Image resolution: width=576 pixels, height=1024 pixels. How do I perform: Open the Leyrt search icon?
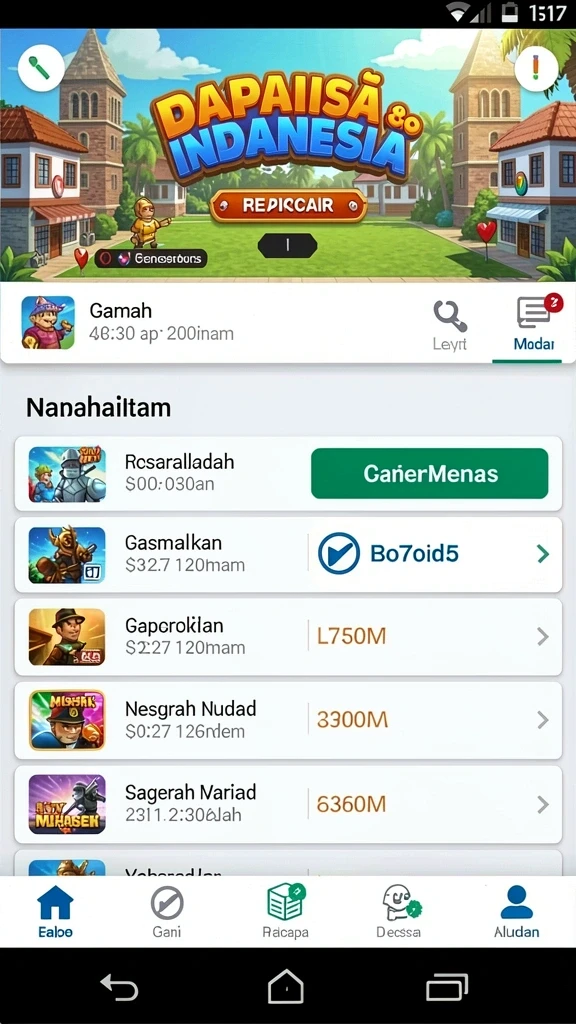[450, 325]
